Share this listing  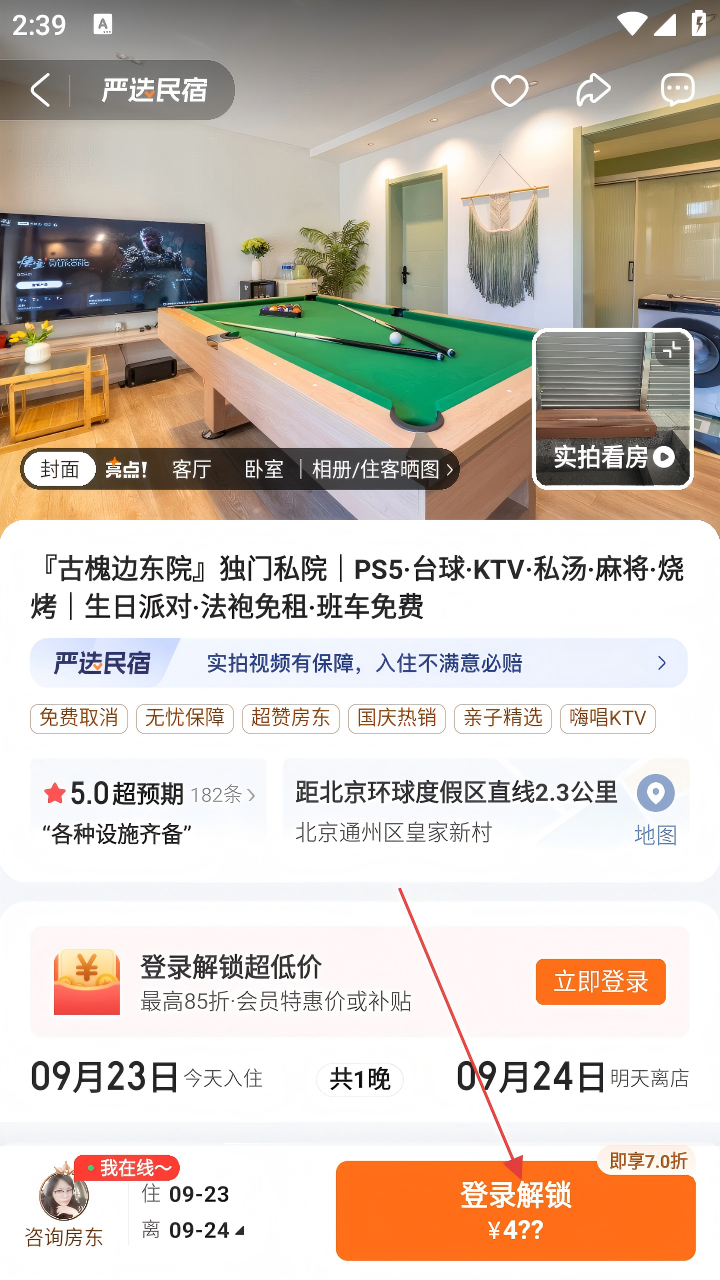pos(593,91)
